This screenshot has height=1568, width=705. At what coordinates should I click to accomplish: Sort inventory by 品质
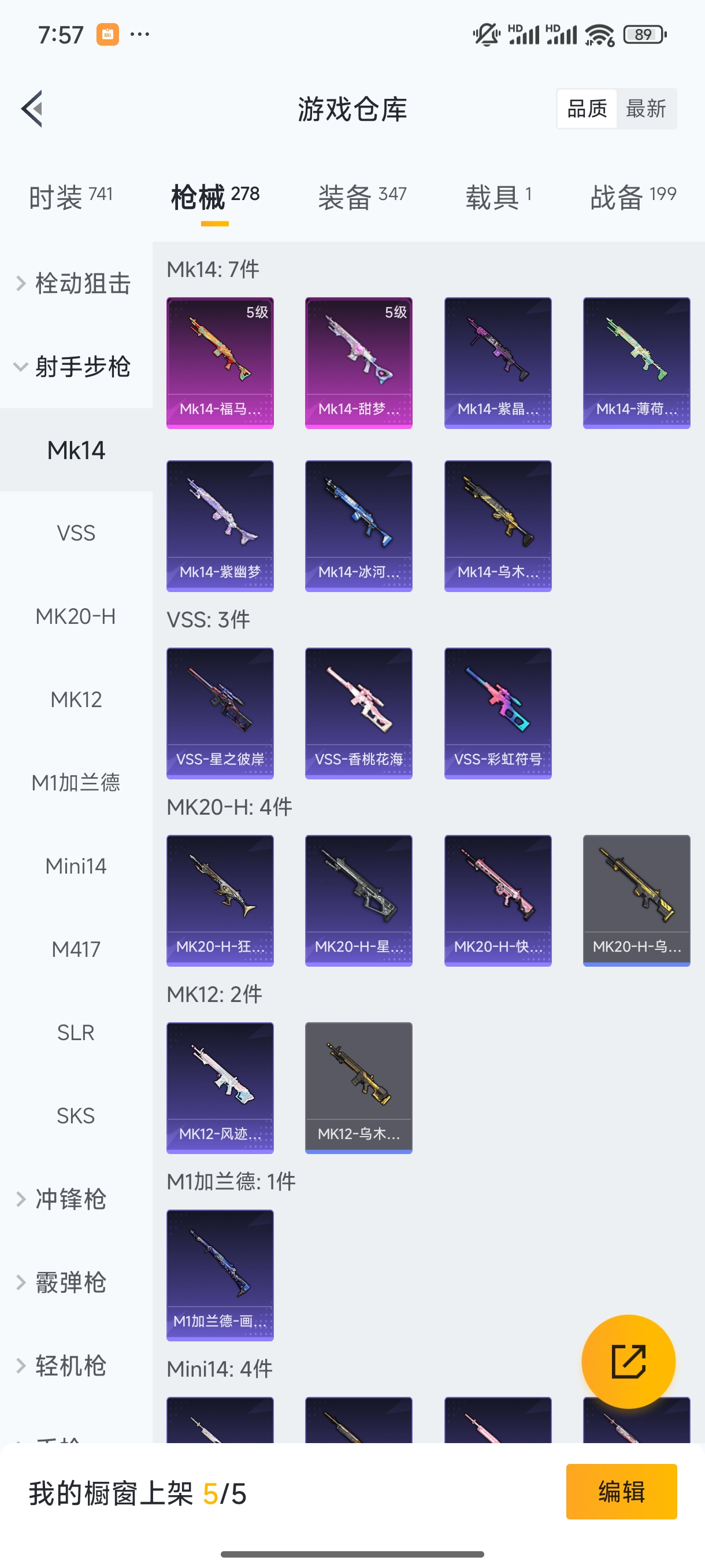pyautogui.click(x=587, y=109)
